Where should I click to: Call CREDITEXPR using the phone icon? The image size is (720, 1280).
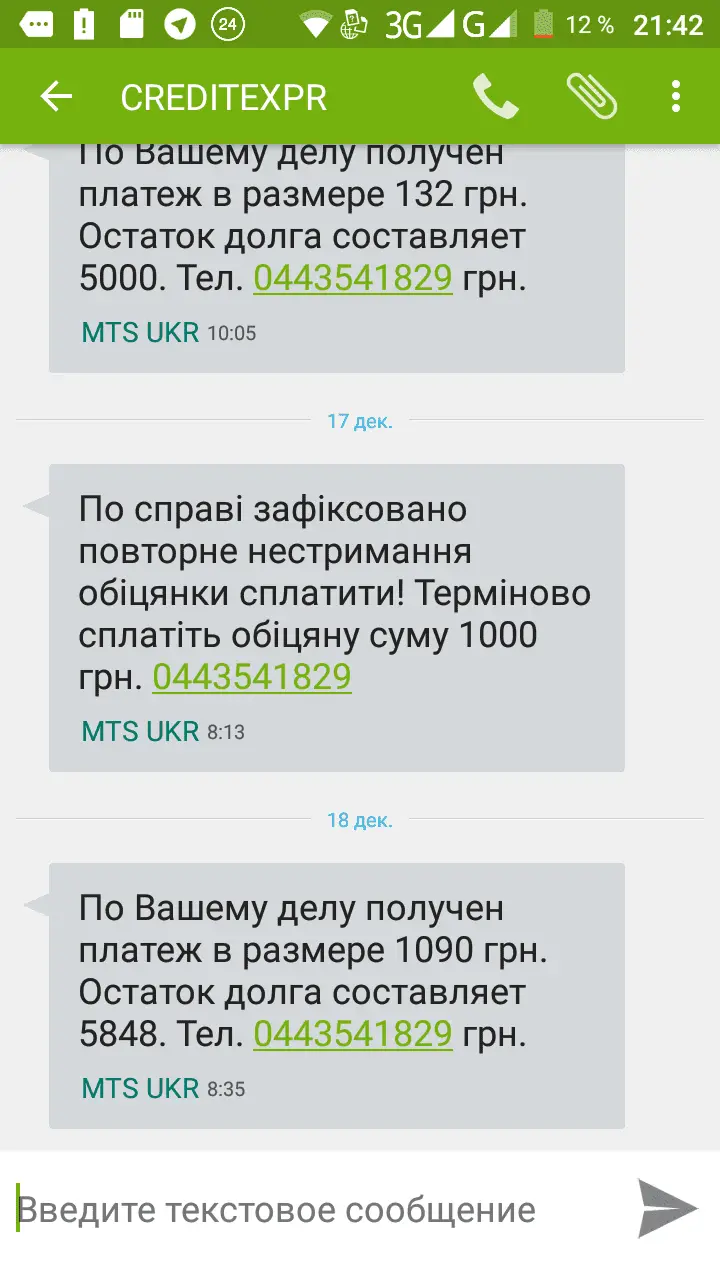point(495,97)
